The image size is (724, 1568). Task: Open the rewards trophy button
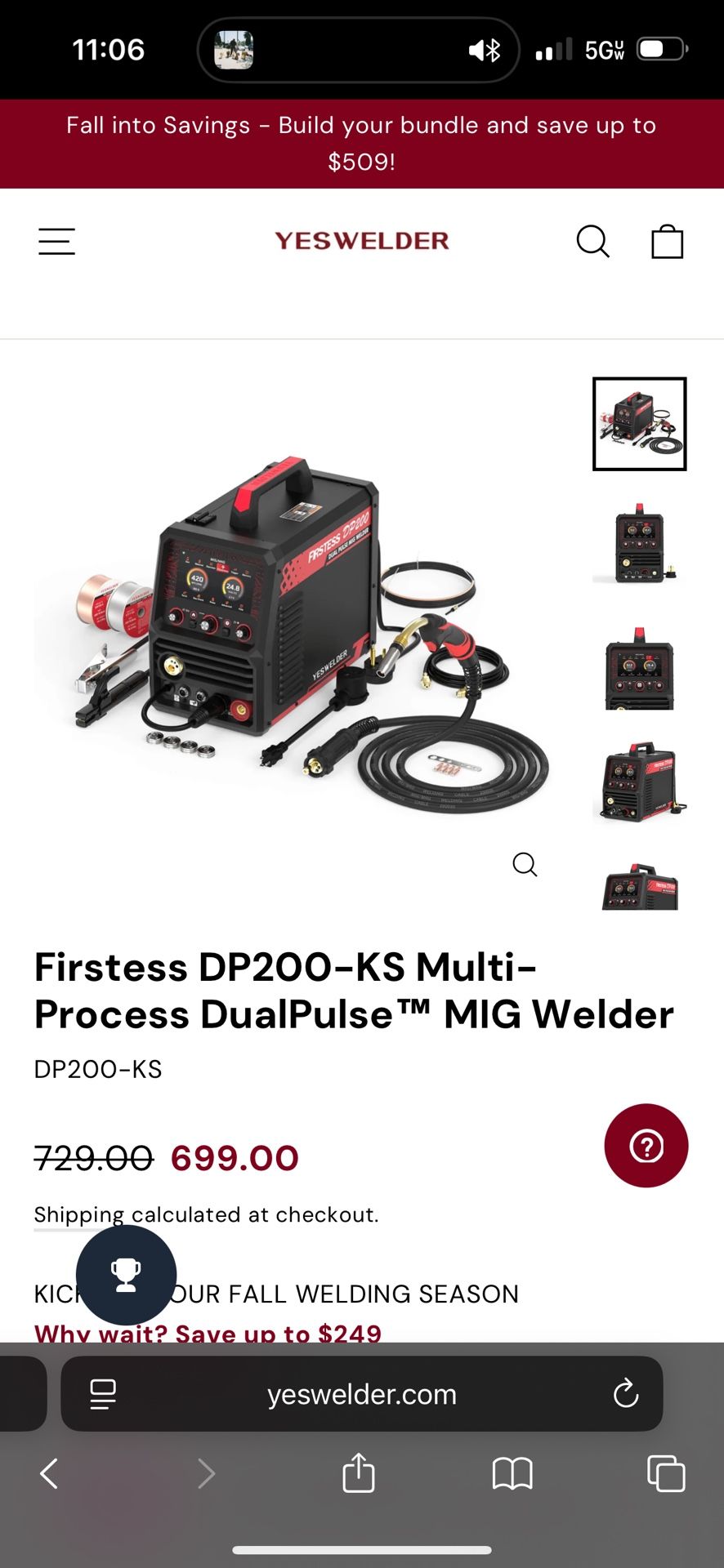[126, 1275]
